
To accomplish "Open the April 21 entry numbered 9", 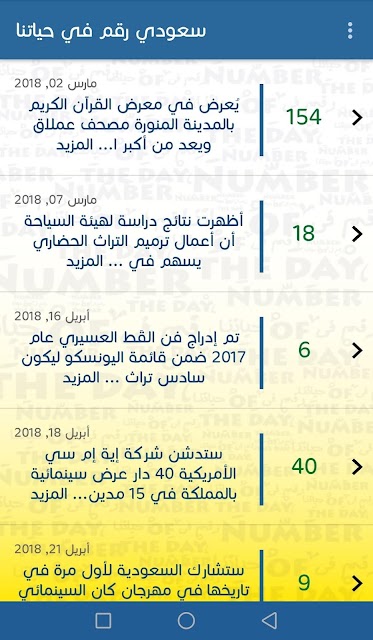I will 186,563.
